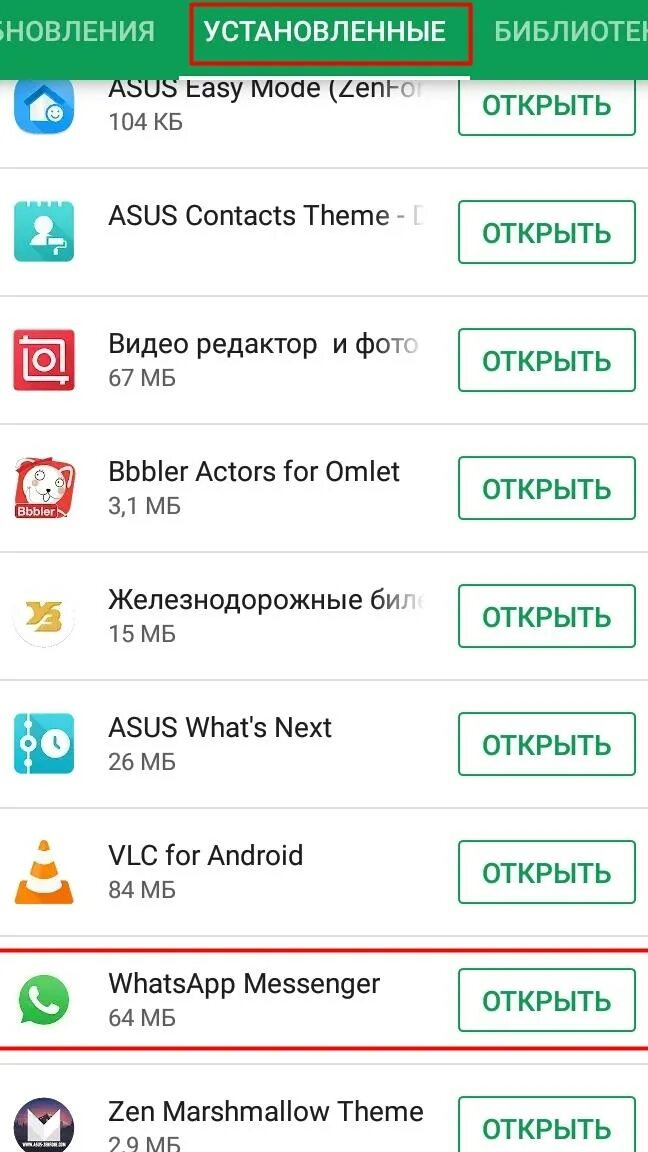This screenshot has width=648, height=1152.
Task: Launch ASUS What's Next using Открыть
Action: point(547,745)
